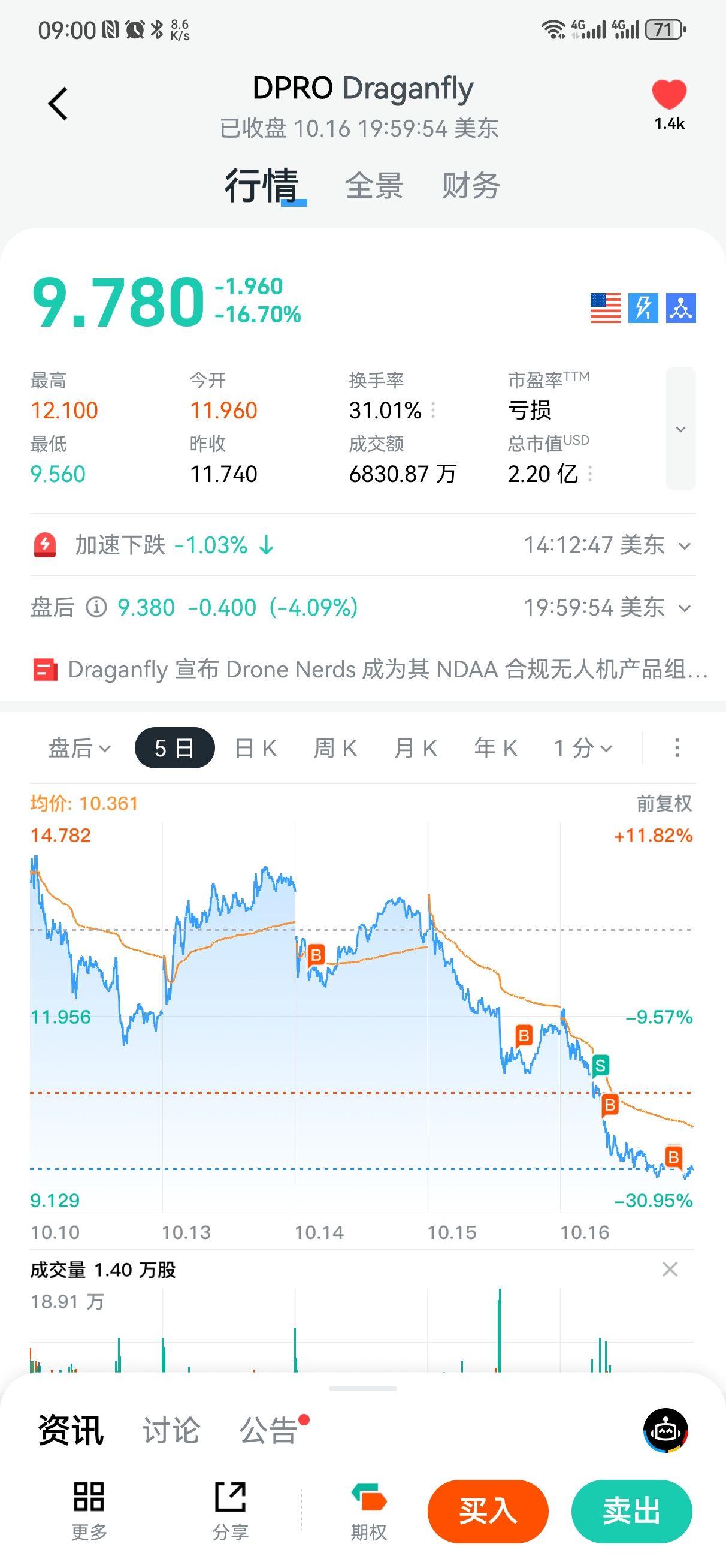Switch to the 全景 tab
726x1568 pixels.
pos(374,186)
